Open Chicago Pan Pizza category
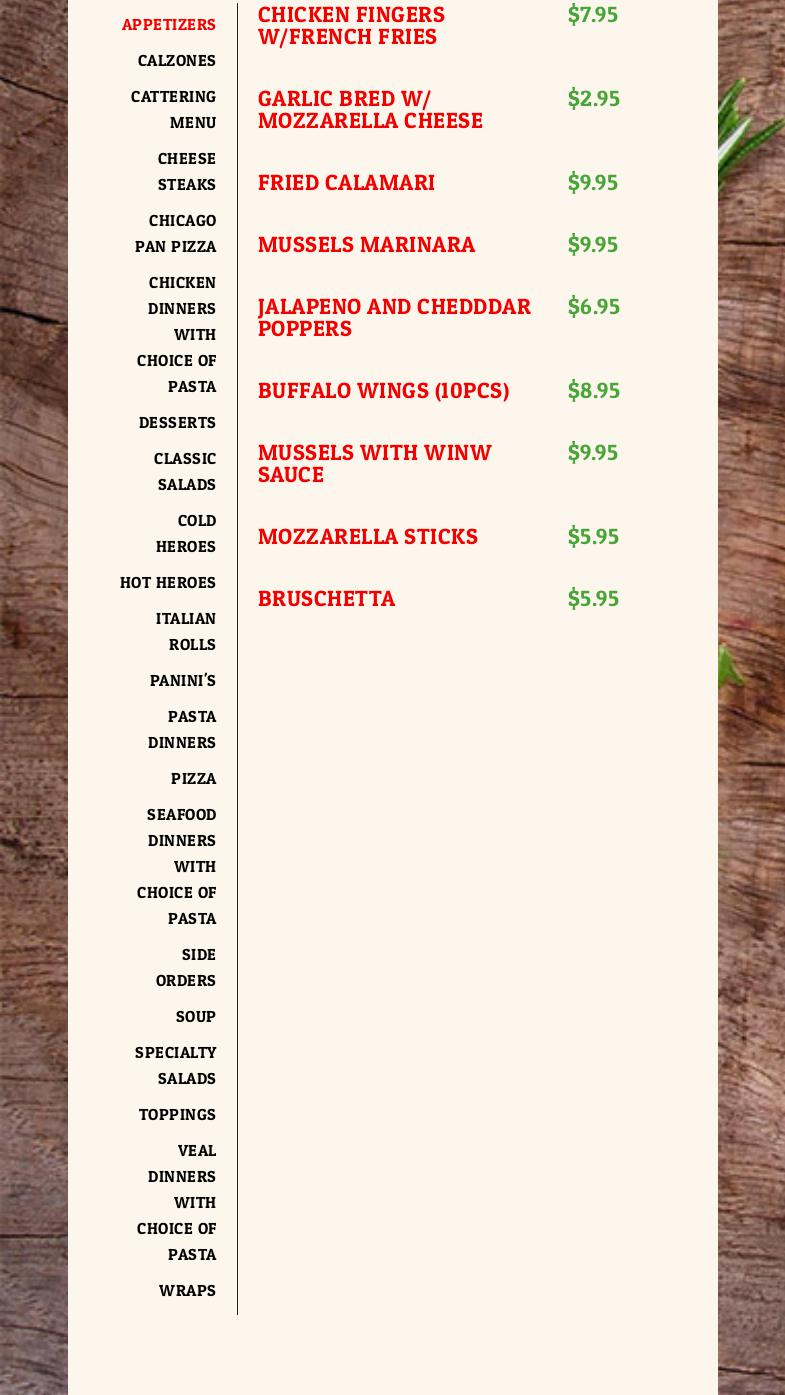Viewport: 785px width, 1395px height. click(x=177, y=233)
